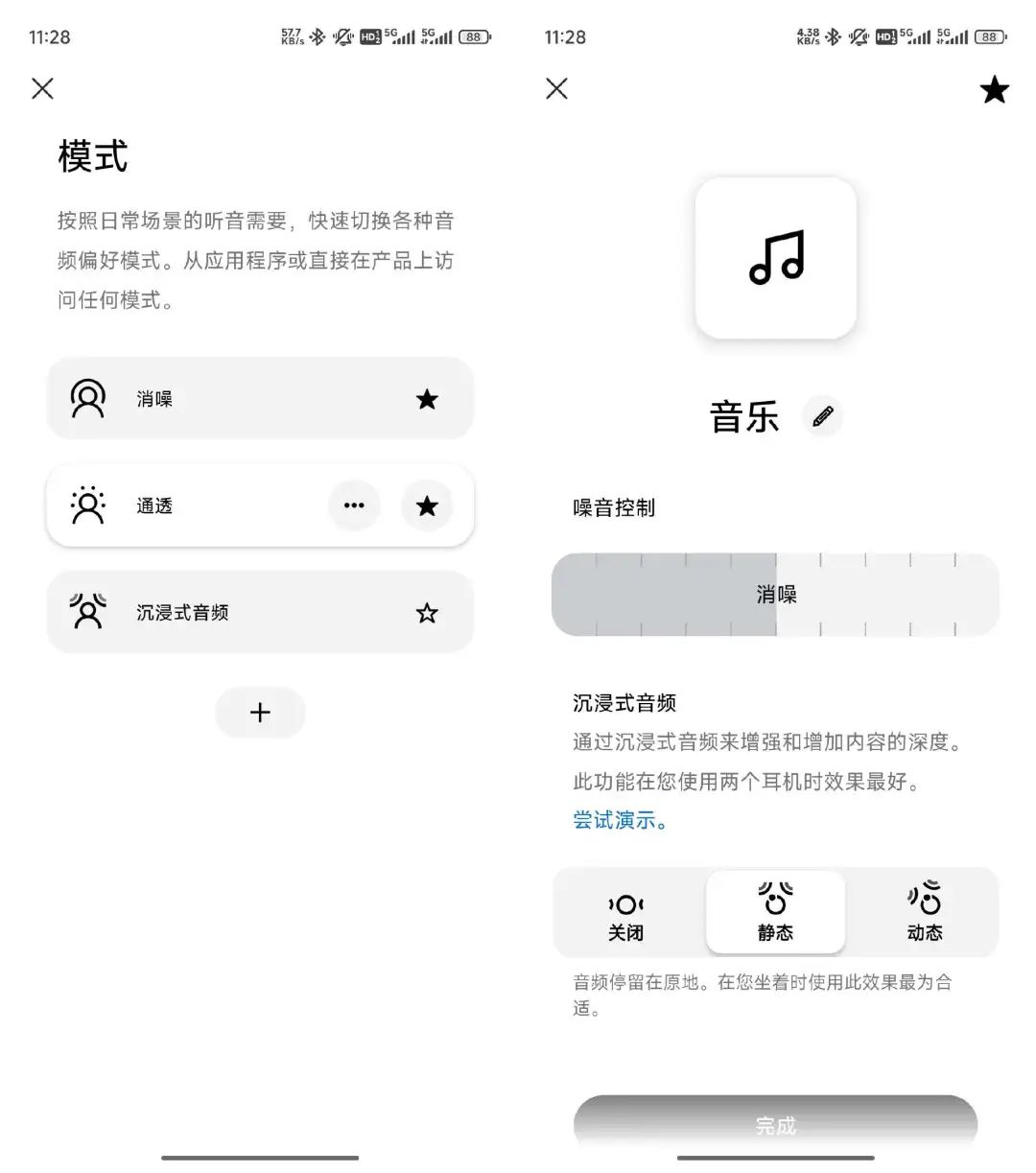Unfavorite the 消噪 mode star
Screen dimensions: 1036x1173
pos(427,399)
